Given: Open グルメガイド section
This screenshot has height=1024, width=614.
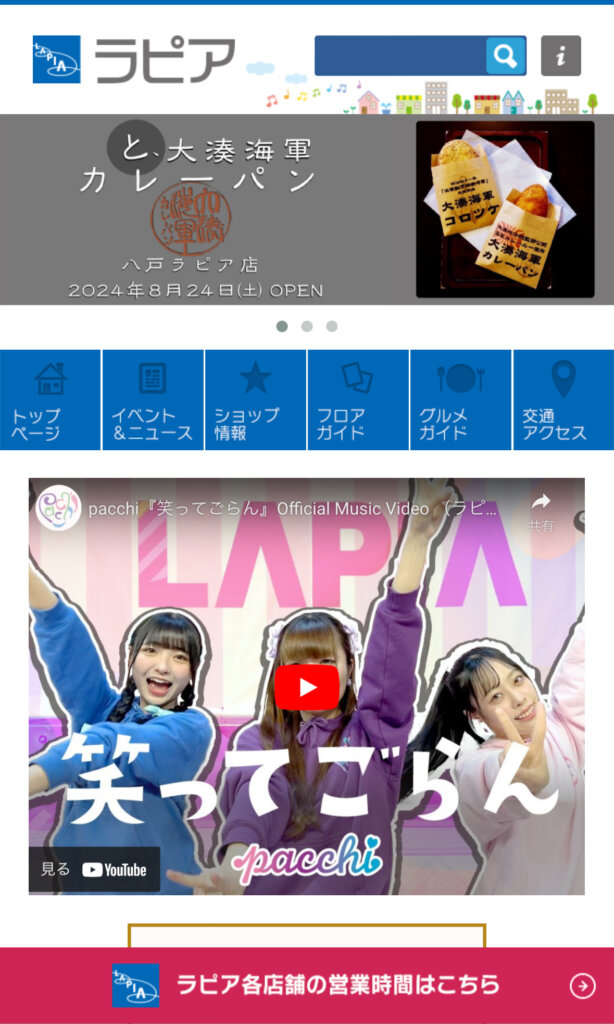Looking at the screenshot, I should [460, 400].
